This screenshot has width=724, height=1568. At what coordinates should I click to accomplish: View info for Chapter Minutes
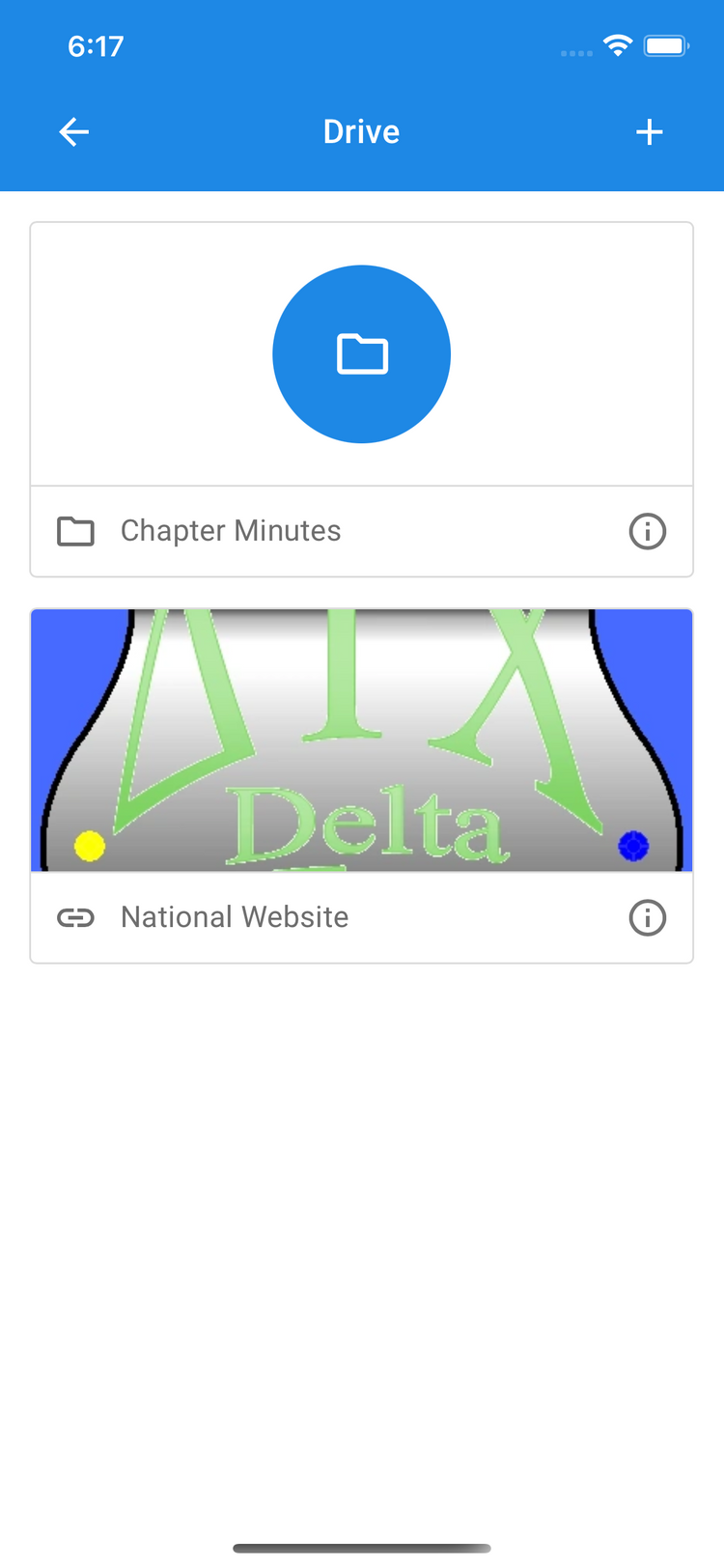648,531
